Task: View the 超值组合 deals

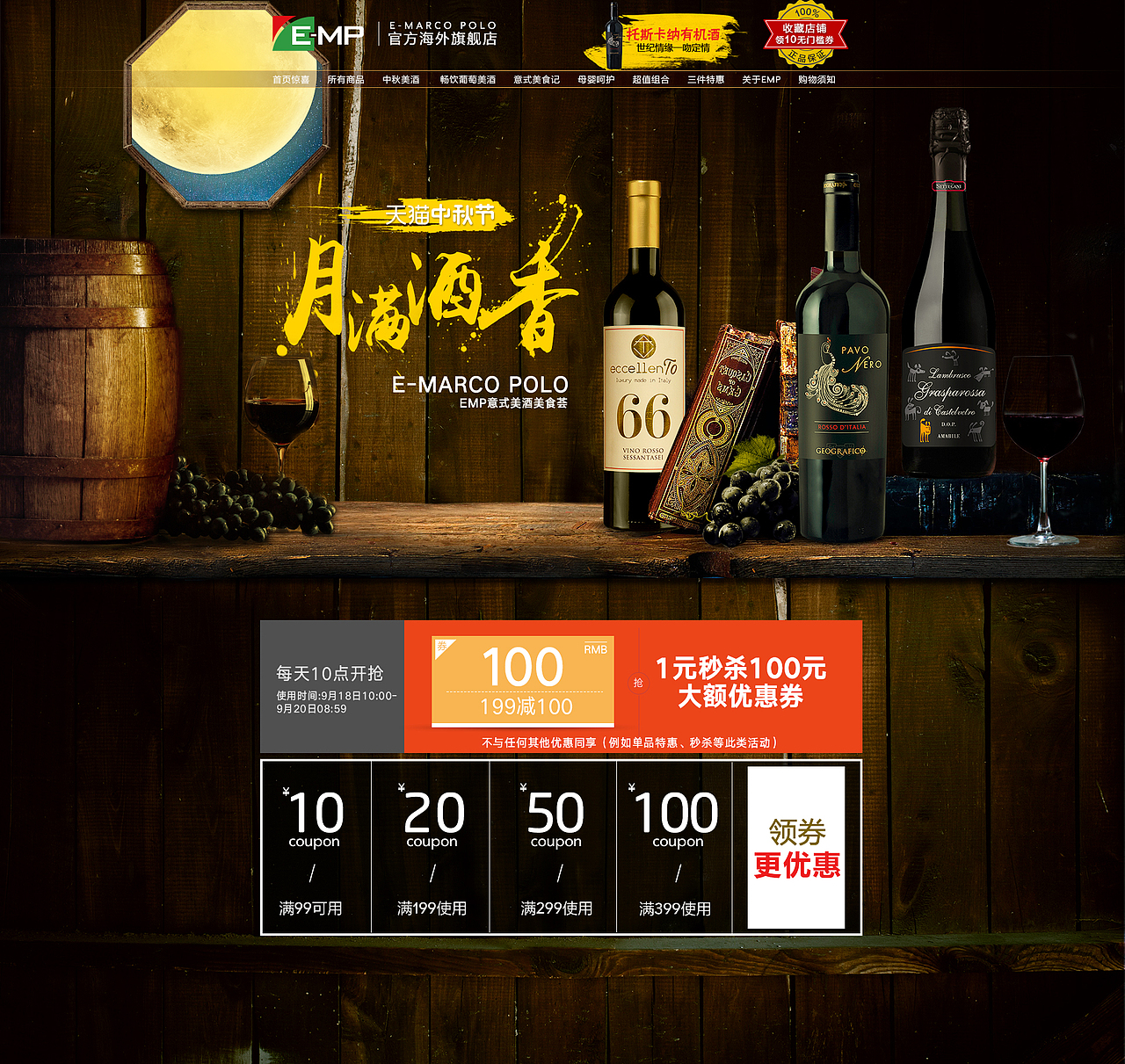Action: tap(650, 80)
